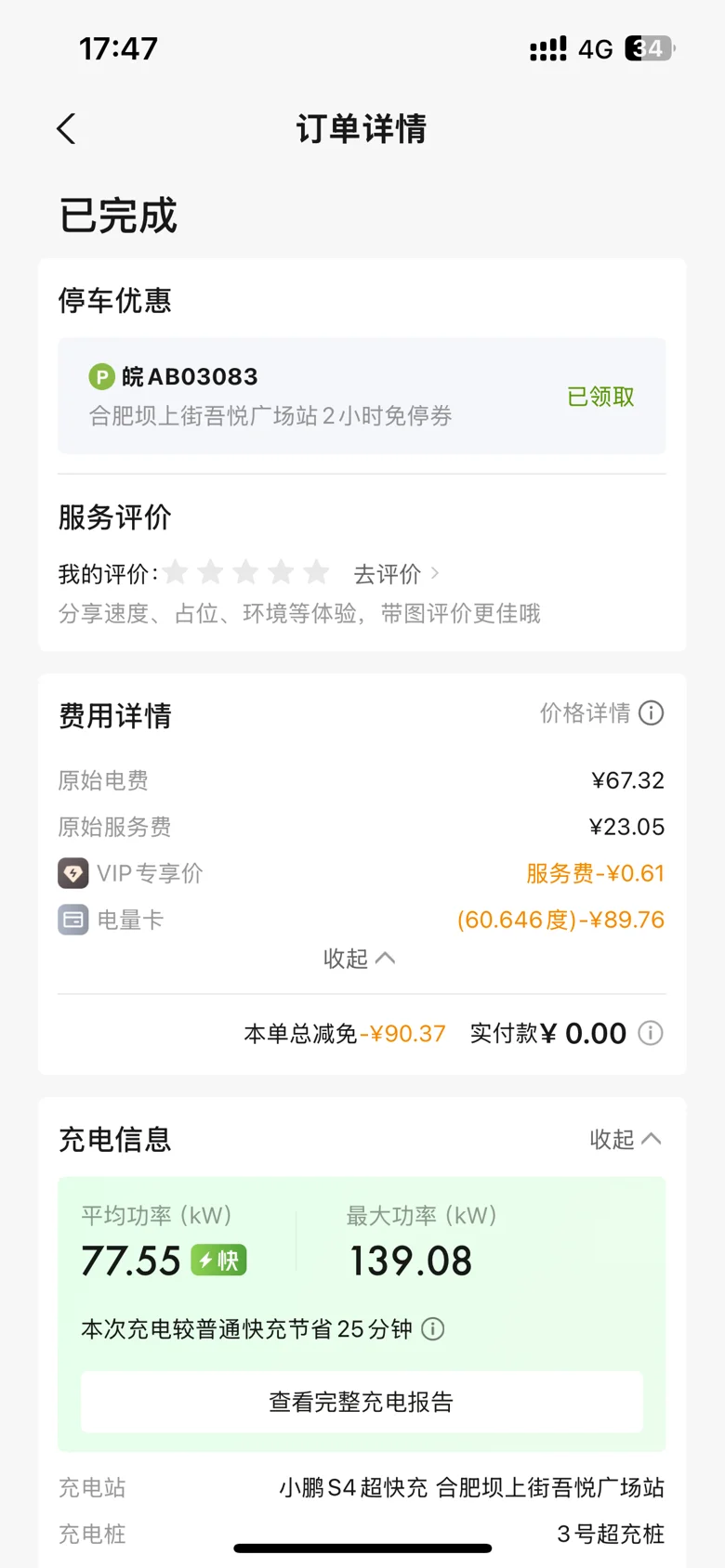The image size is (725, 1568).
Task: Collapse the 充电信息 section
Action: [x=625, y=1139]
